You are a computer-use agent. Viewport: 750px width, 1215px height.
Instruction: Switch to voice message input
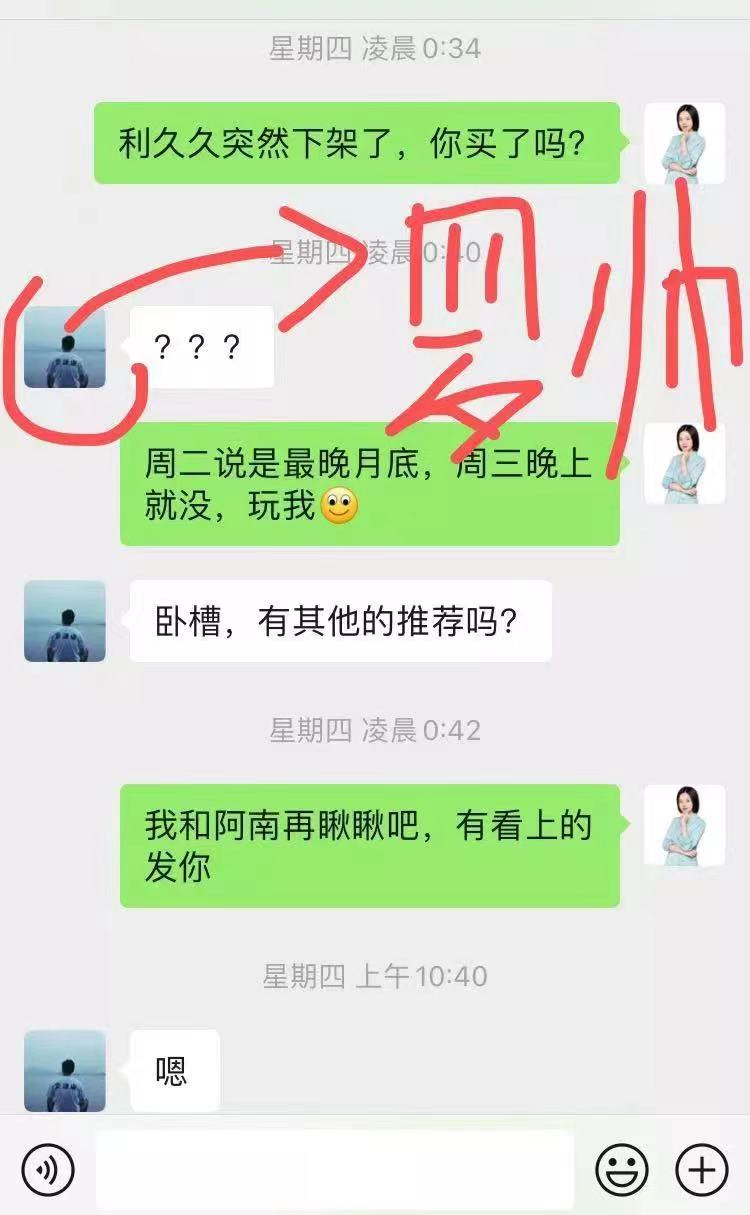pyautogui.click(x=48, y=1169)
